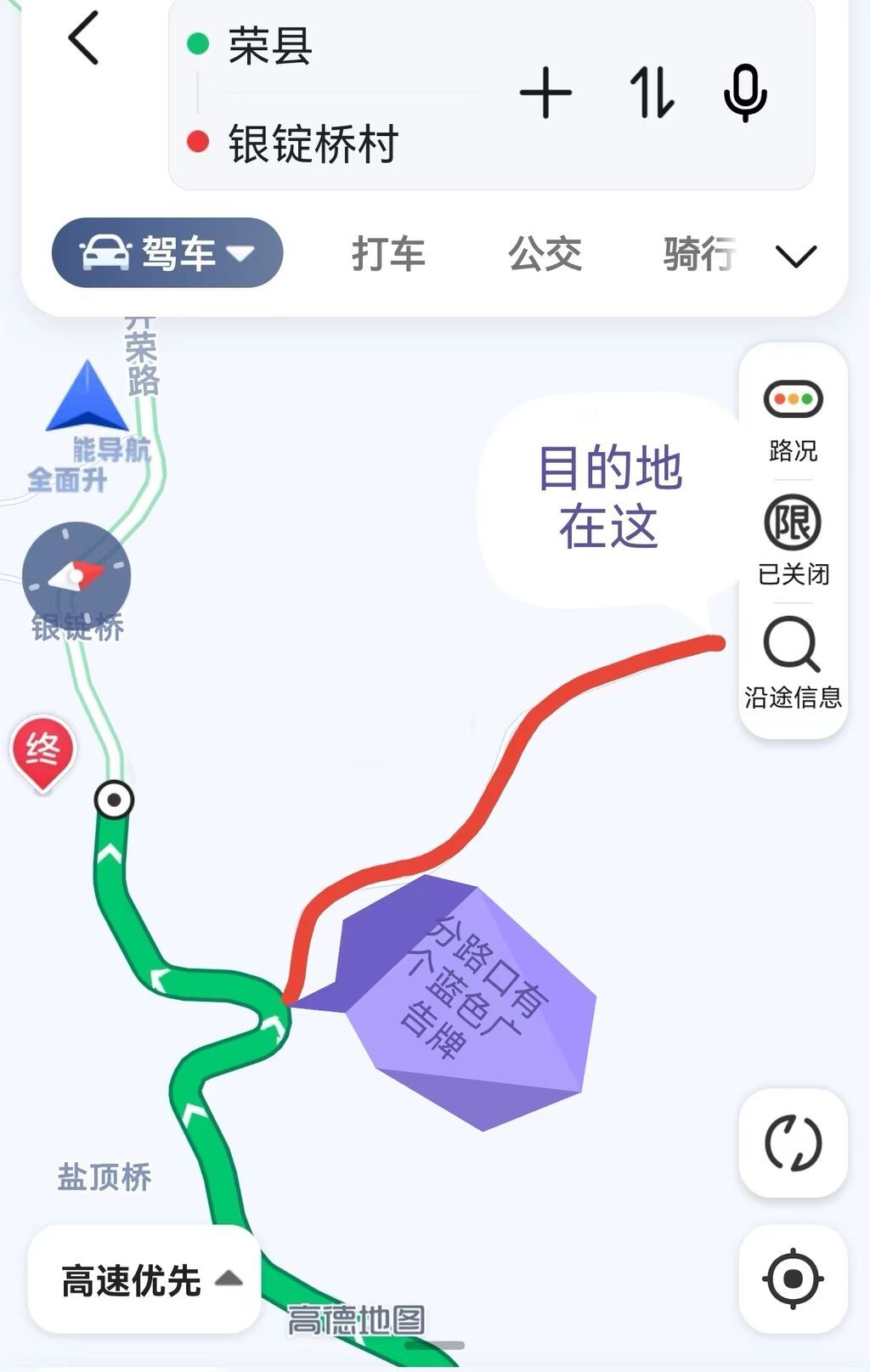This screenshot has width=870, height=1372.
Task: Center map on my location
Action: coord(793,1279)
